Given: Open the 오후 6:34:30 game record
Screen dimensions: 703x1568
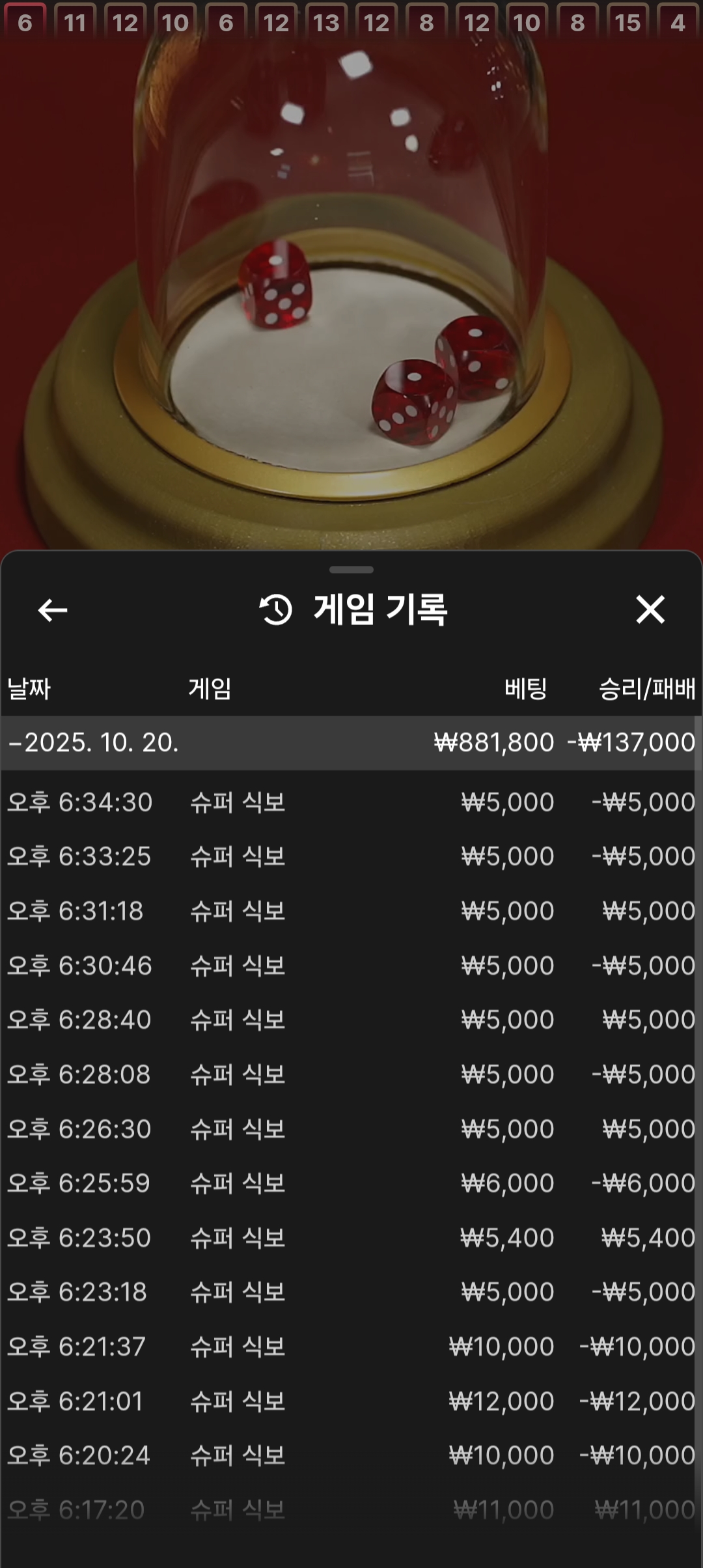Looking at the screenshot, I should click(351, 802).
